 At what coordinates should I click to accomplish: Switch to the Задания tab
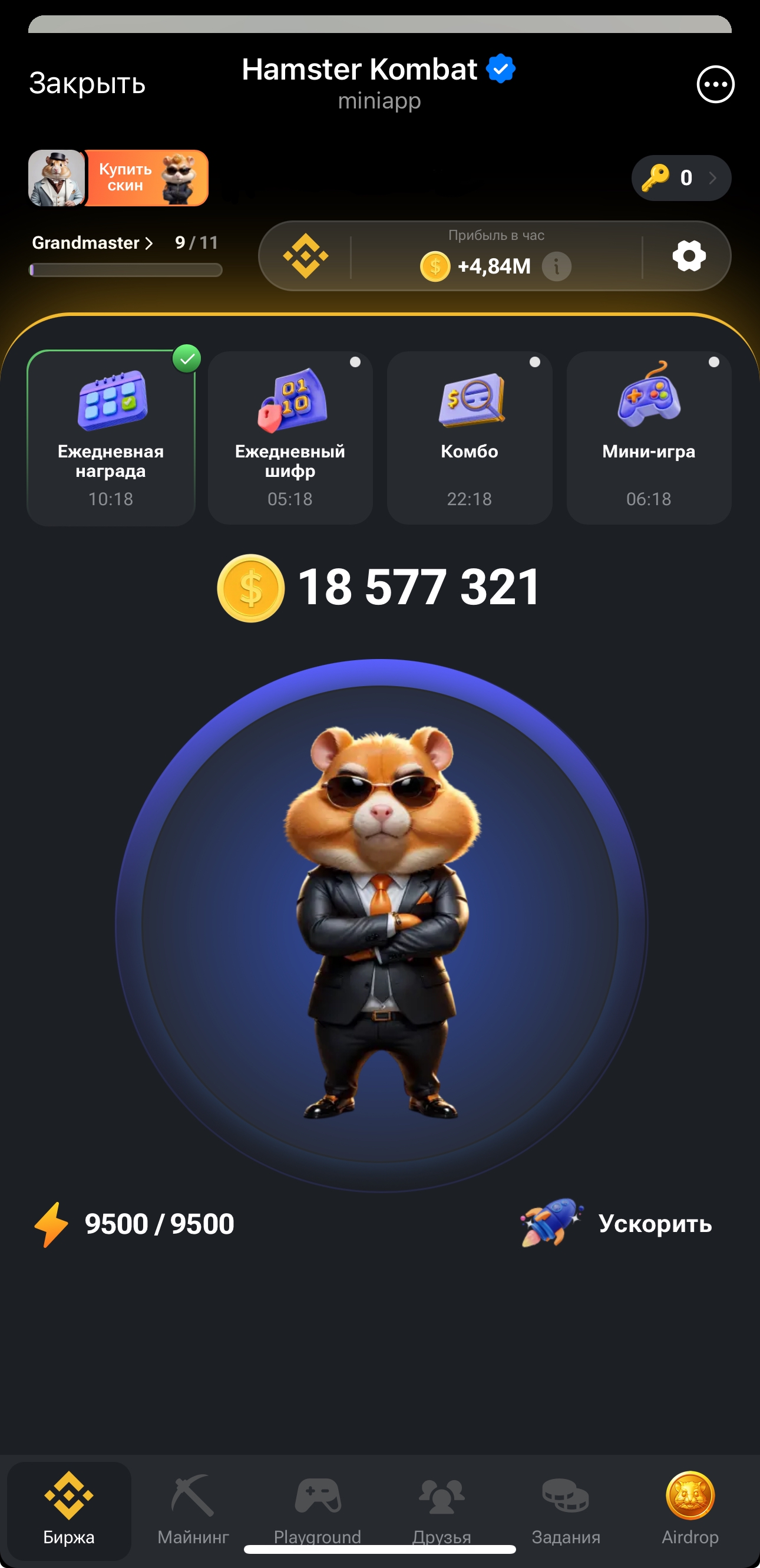click(x=565, y=1510)
